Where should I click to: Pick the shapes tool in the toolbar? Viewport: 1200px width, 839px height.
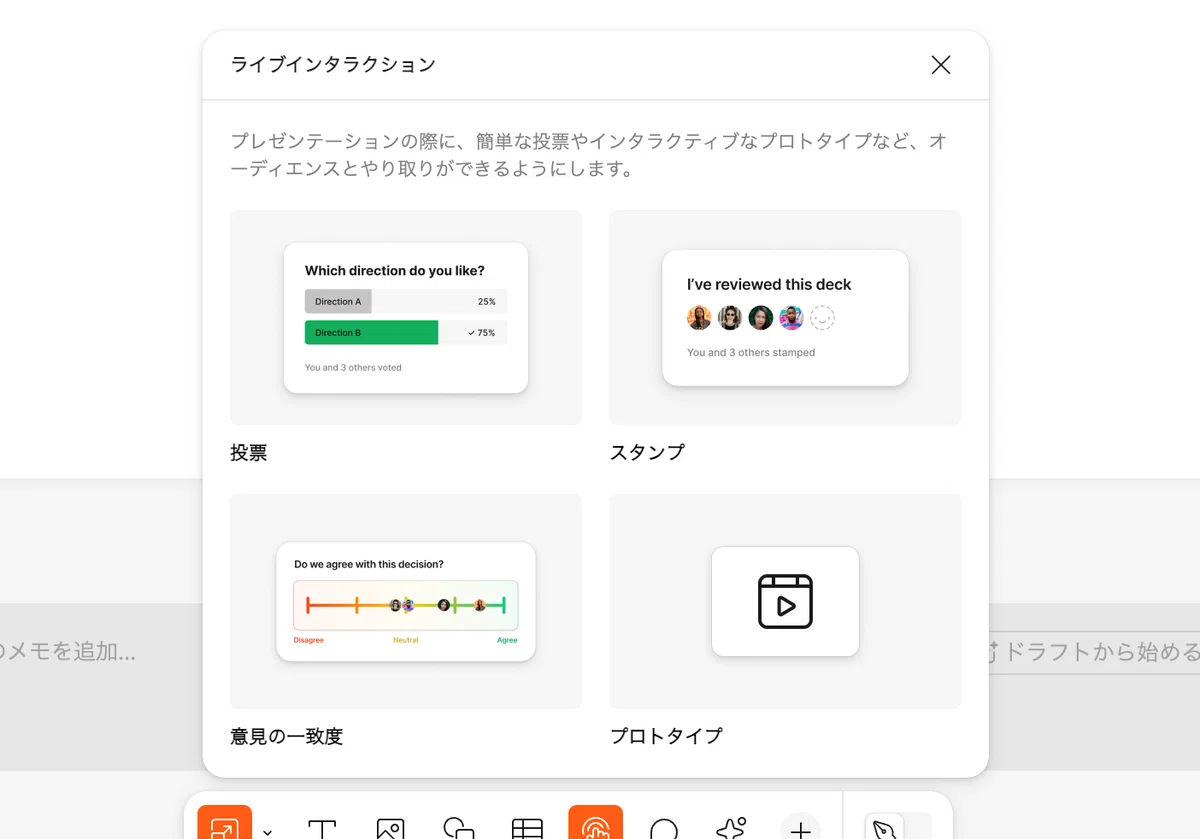[458, 827]
